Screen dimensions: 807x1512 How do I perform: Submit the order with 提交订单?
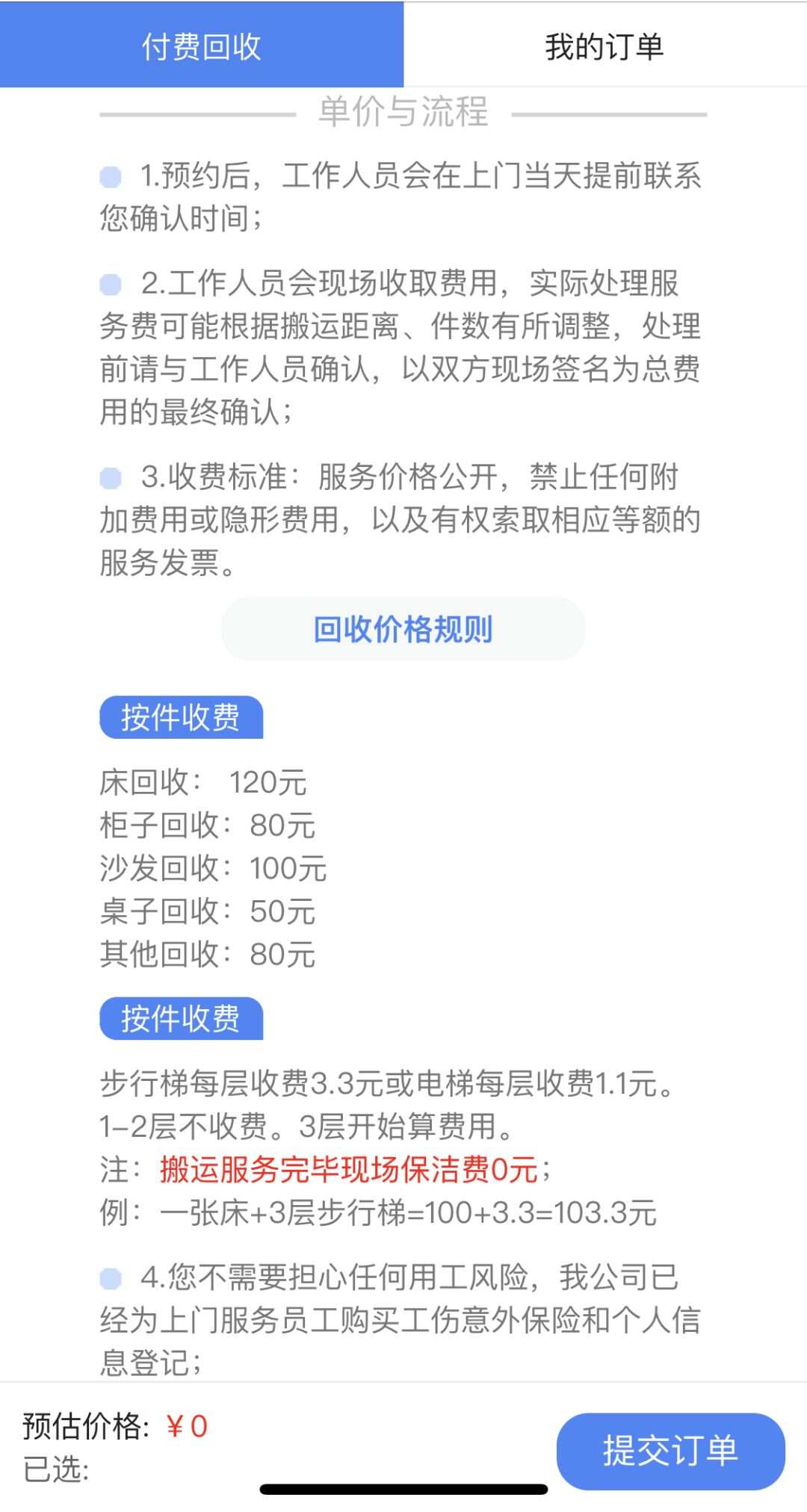670,1451
